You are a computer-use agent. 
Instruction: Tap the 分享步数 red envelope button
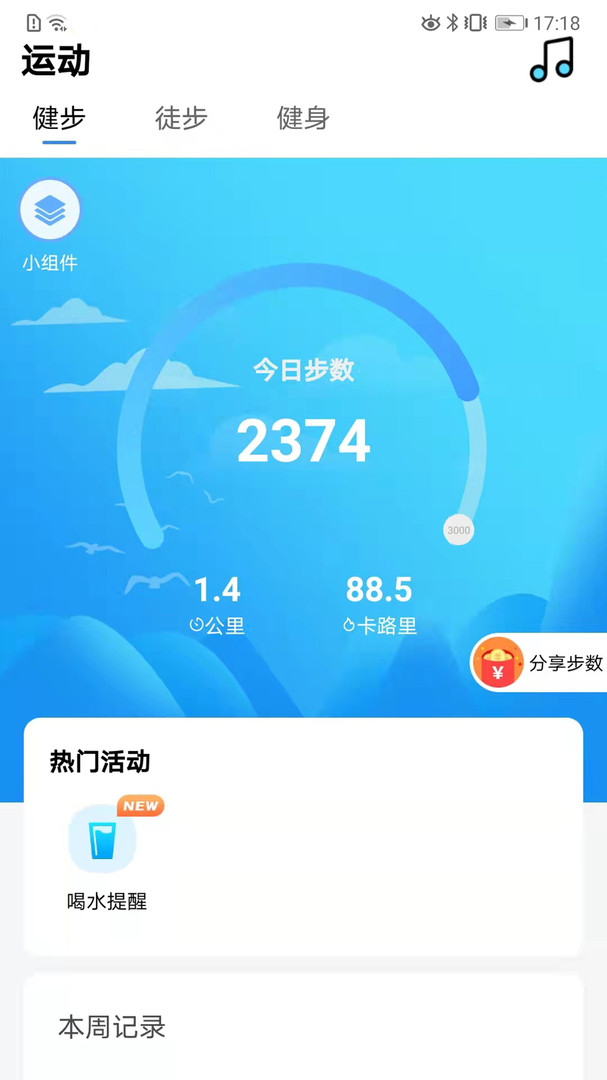pyautogui.click(x=540, y=663)
